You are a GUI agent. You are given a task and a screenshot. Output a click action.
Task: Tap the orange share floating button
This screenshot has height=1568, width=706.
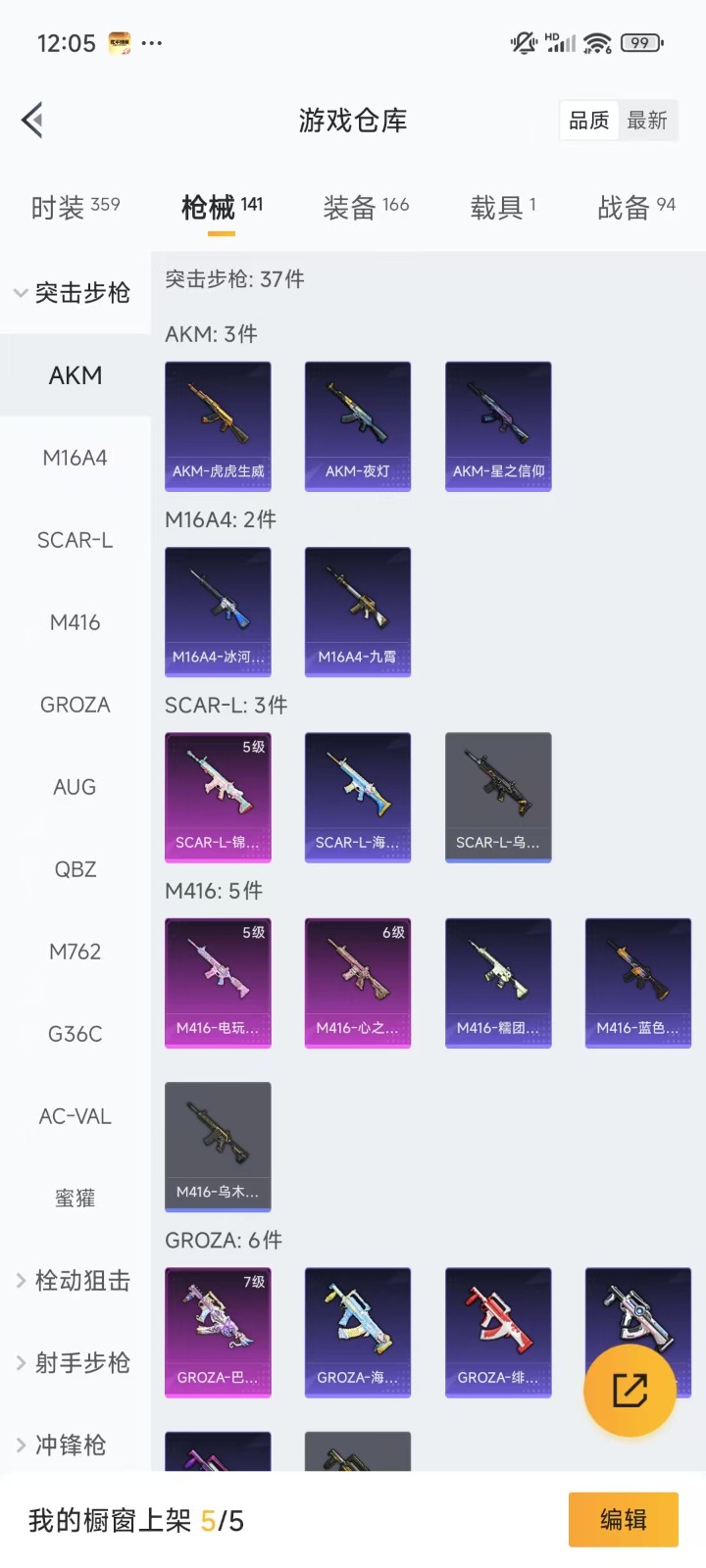[630, 1390]
